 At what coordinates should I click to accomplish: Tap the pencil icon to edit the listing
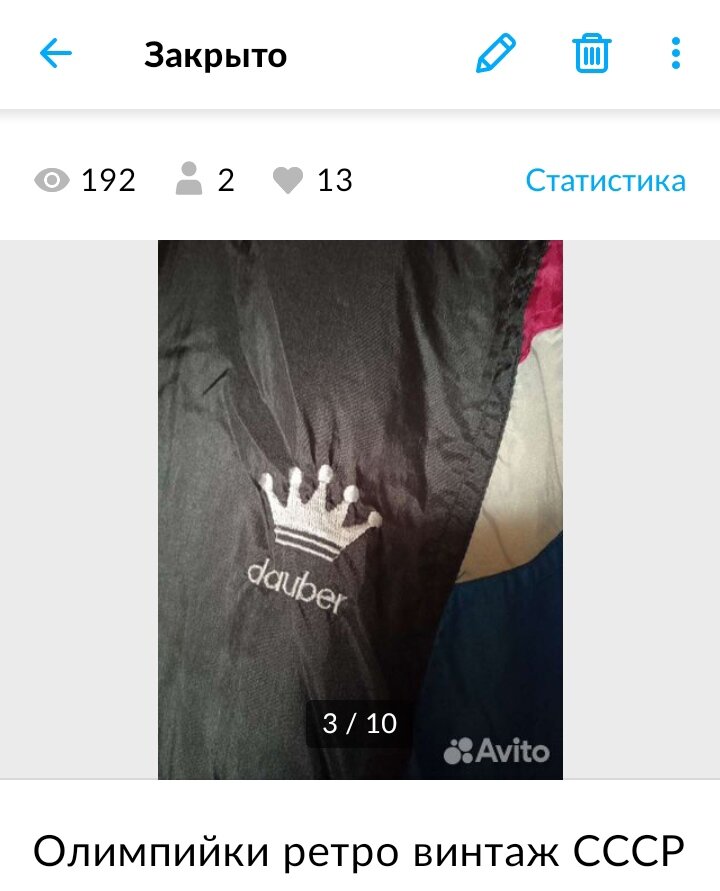pyautogui.click(x=494, y=56)
